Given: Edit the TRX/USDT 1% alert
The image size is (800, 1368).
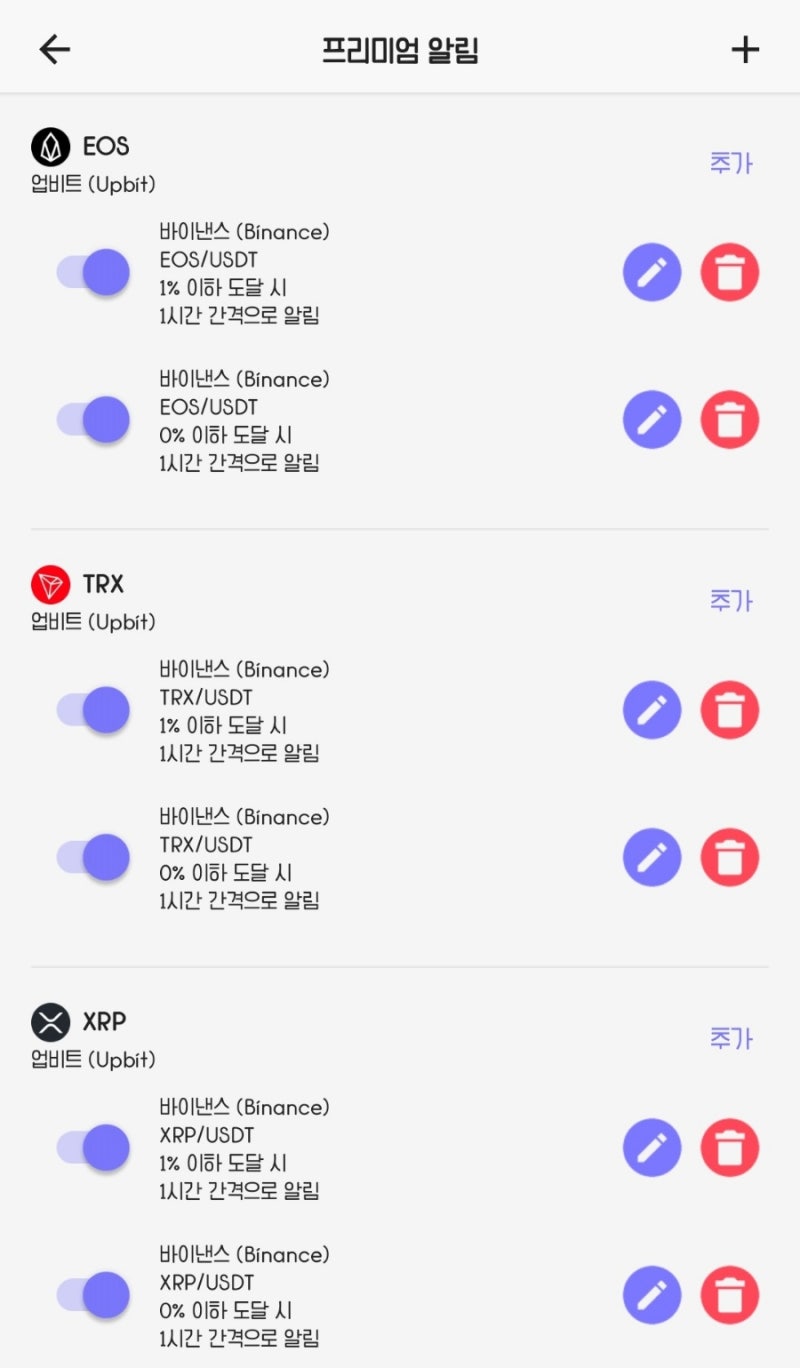Looking at the screenshot, I should tap(651, 709).
